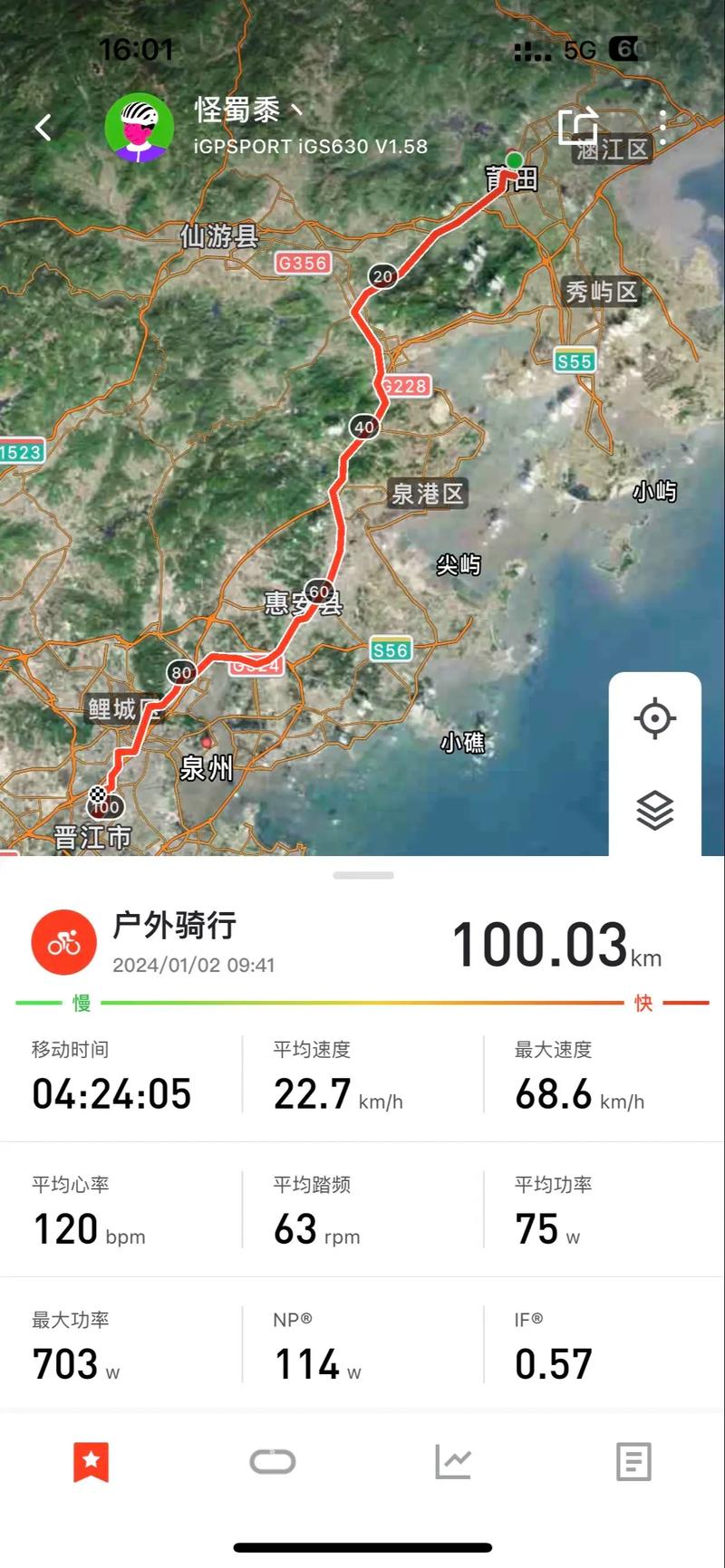Open the ride notes icon in bottom bar

633,1461
